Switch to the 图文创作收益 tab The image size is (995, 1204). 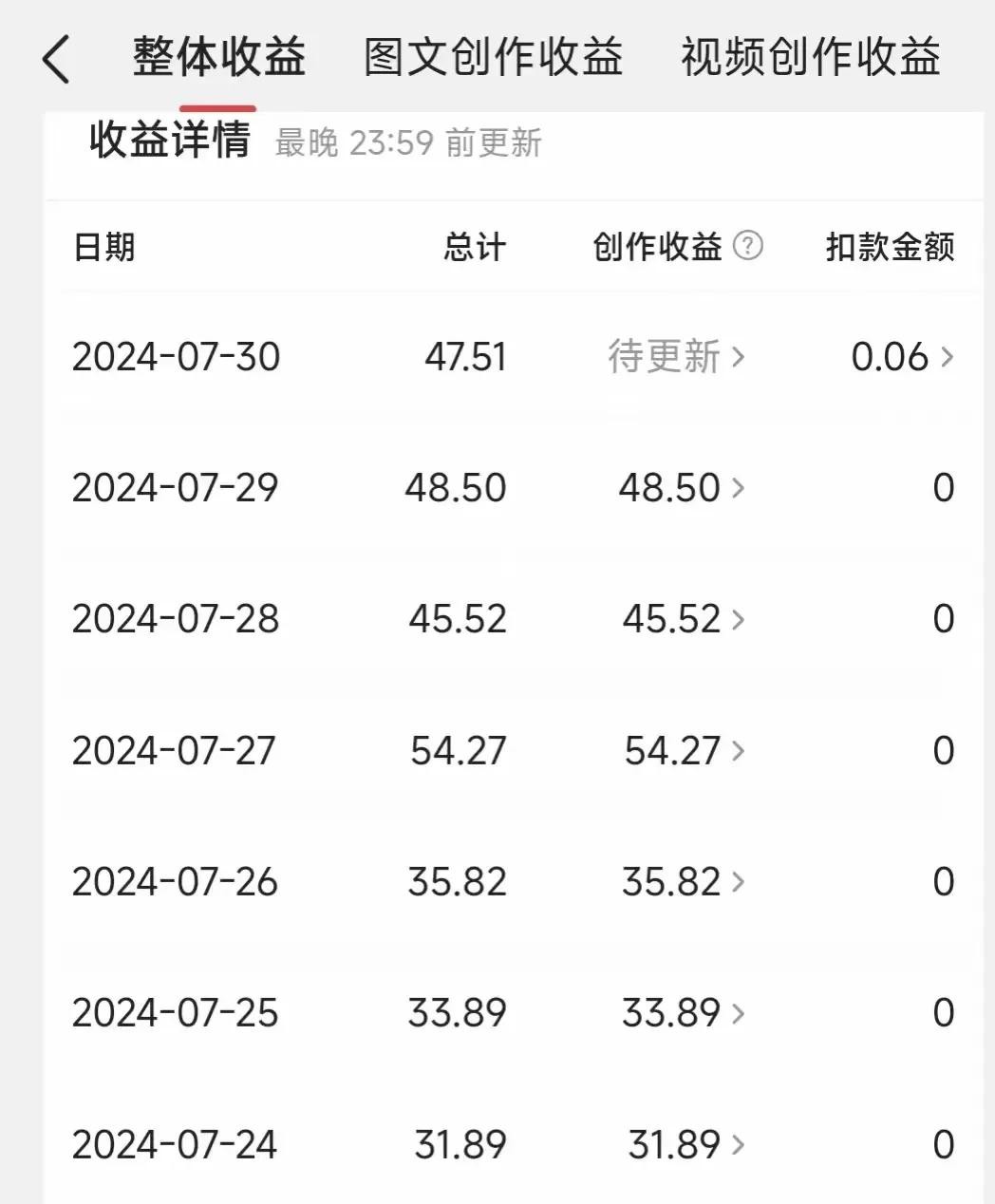tap(493, 57)
